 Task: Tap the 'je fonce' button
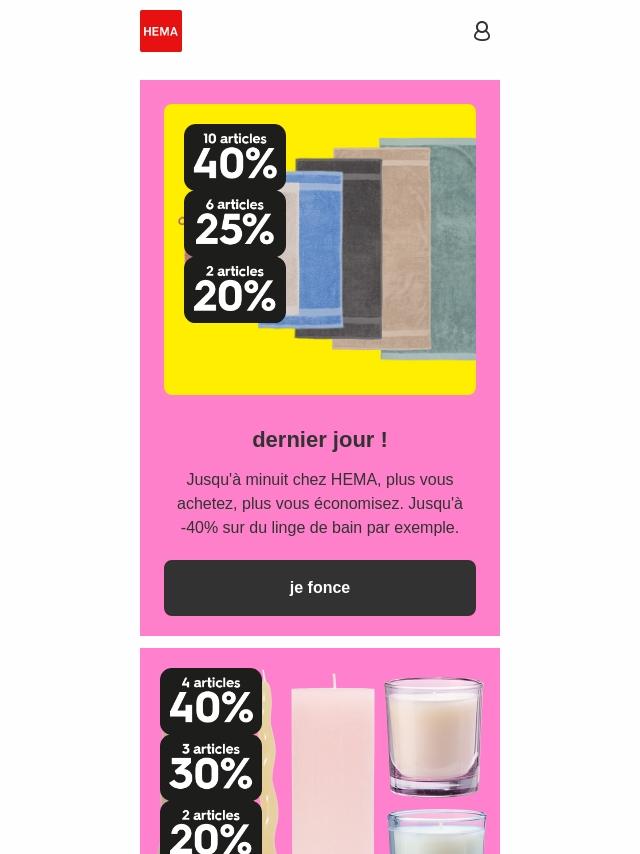pyautogui.click(x=320, y=588)
